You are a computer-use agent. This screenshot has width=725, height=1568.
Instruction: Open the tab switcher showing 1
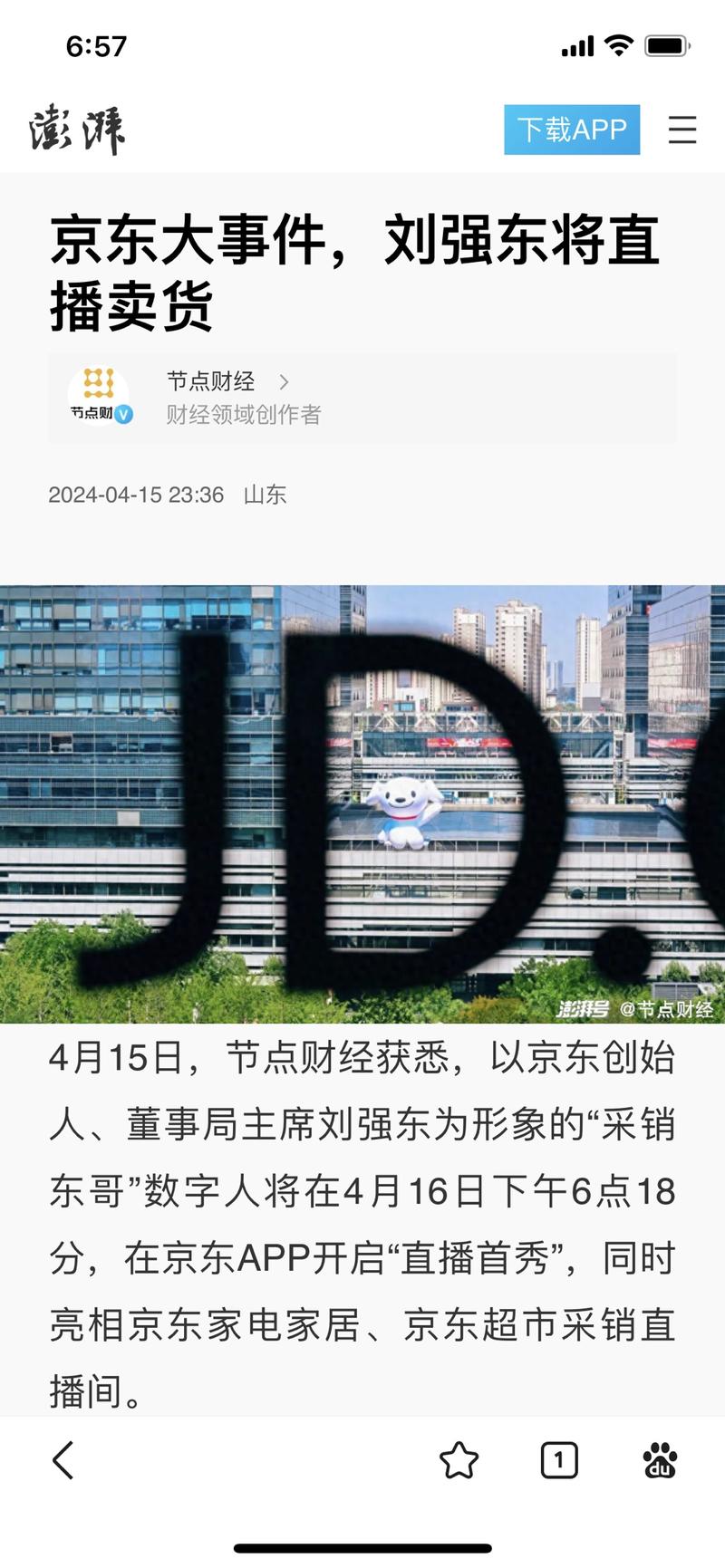coord(558,1459)
